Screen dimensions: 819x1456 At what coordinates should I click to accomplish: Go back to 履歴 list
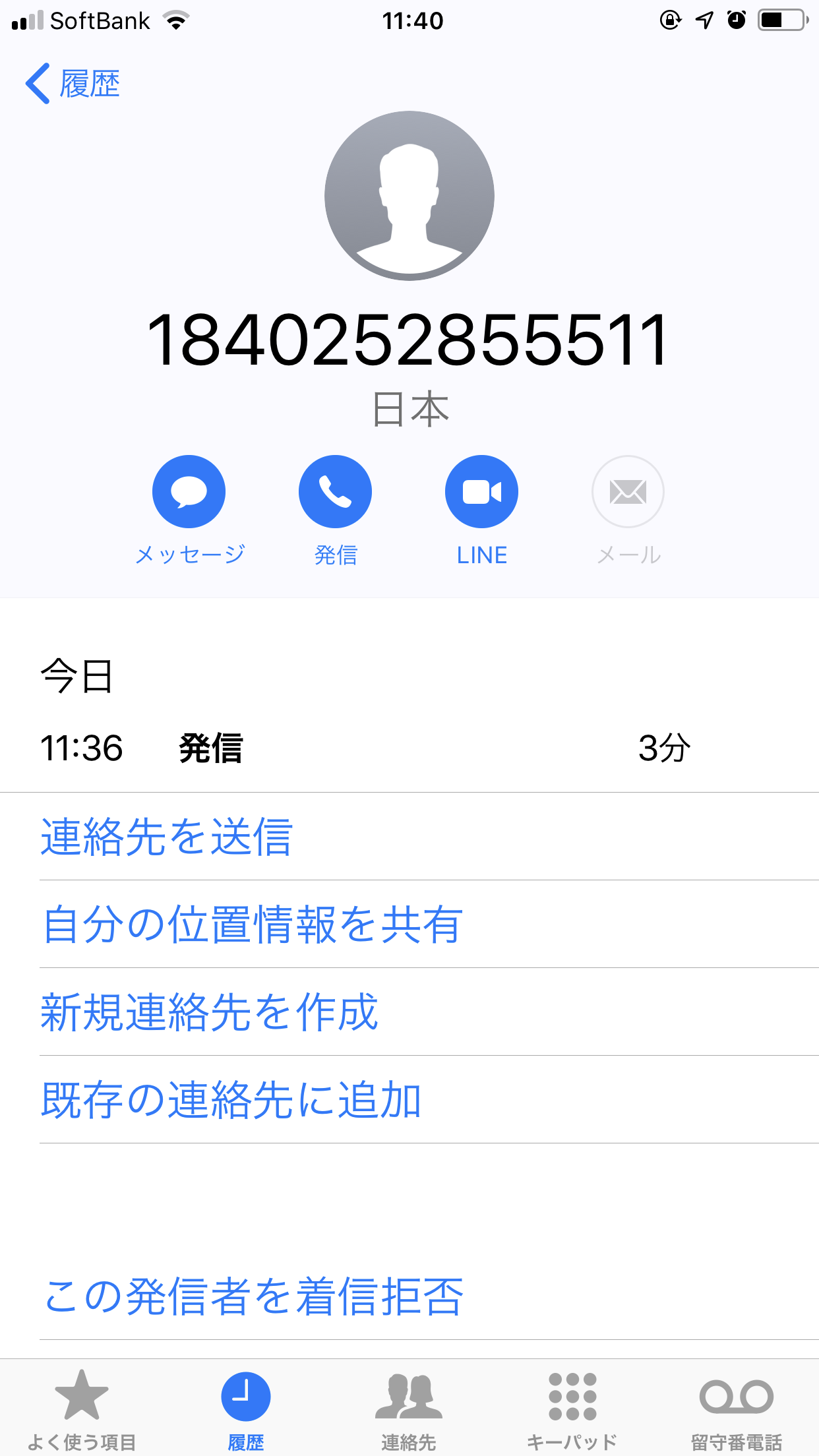click(73, 84)
